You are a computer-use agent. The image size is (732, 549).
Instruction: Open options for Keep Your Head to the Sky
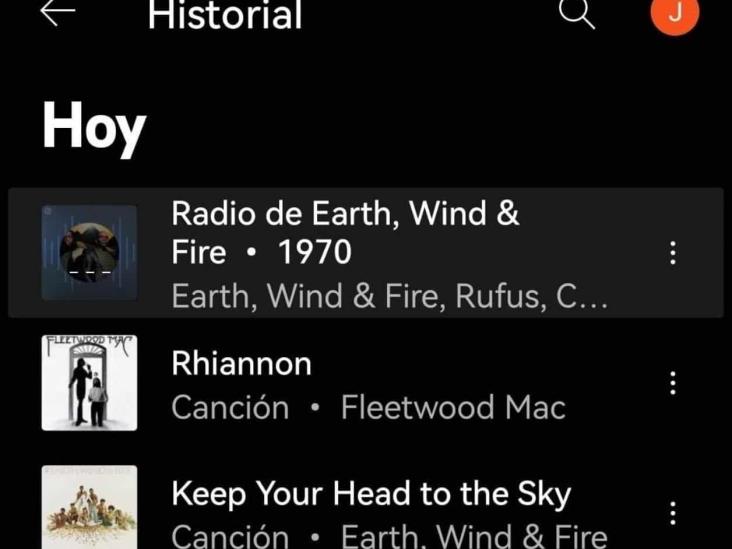click(673, 514)
